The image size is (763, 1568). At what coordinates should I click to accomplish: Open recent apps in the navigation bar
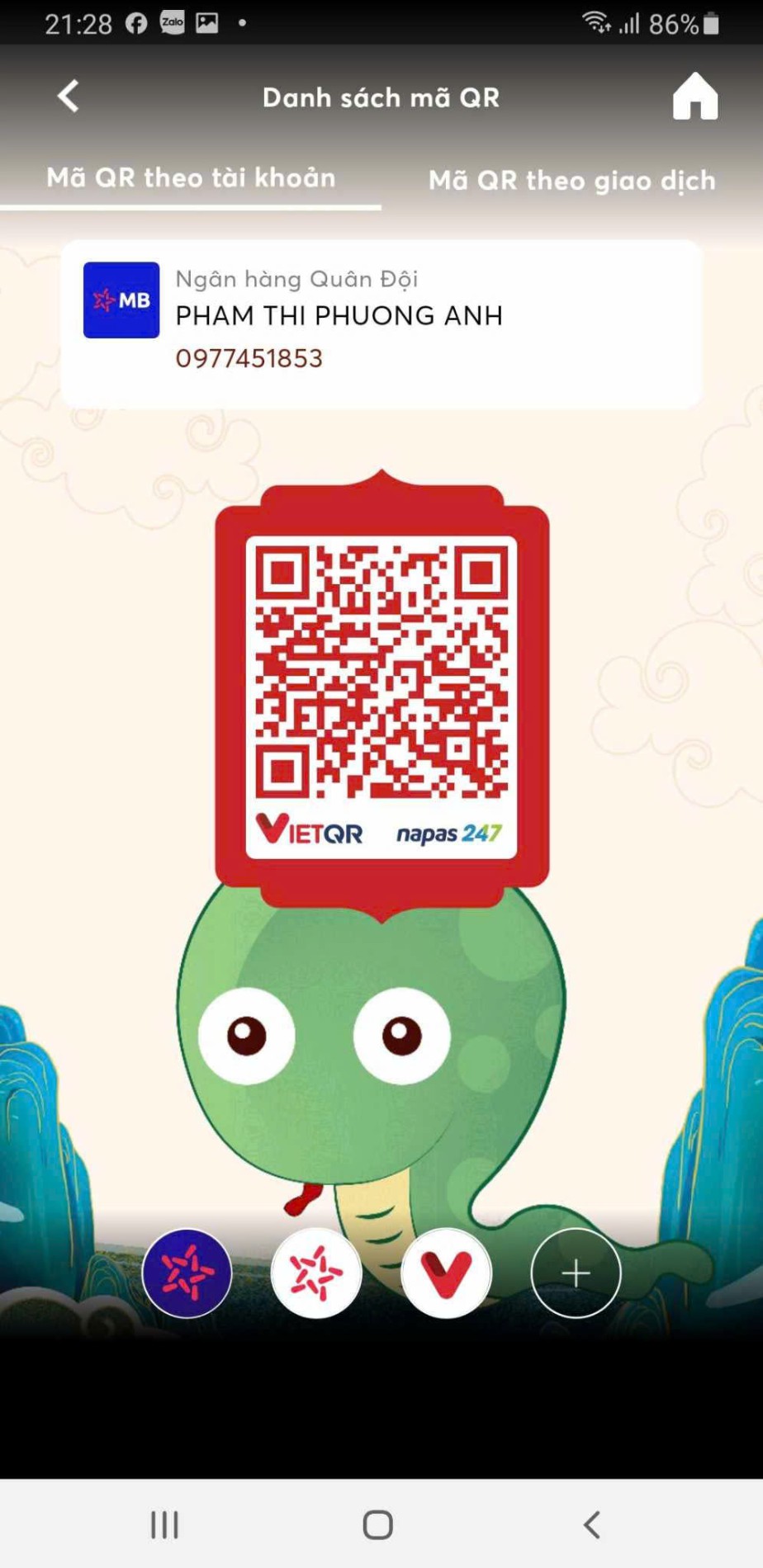coord(164,1524)
